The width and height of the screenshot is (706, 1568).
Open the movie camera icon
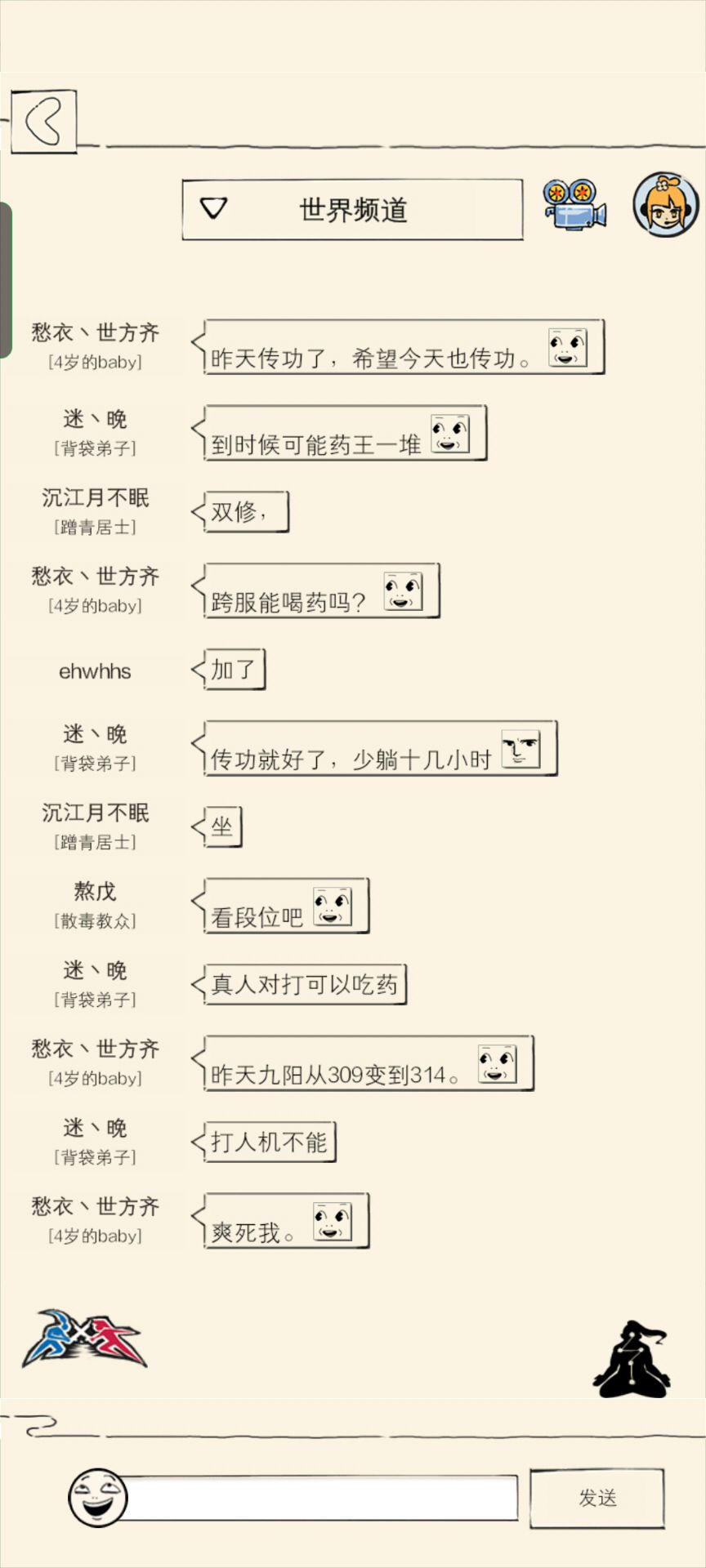[575, 204]
